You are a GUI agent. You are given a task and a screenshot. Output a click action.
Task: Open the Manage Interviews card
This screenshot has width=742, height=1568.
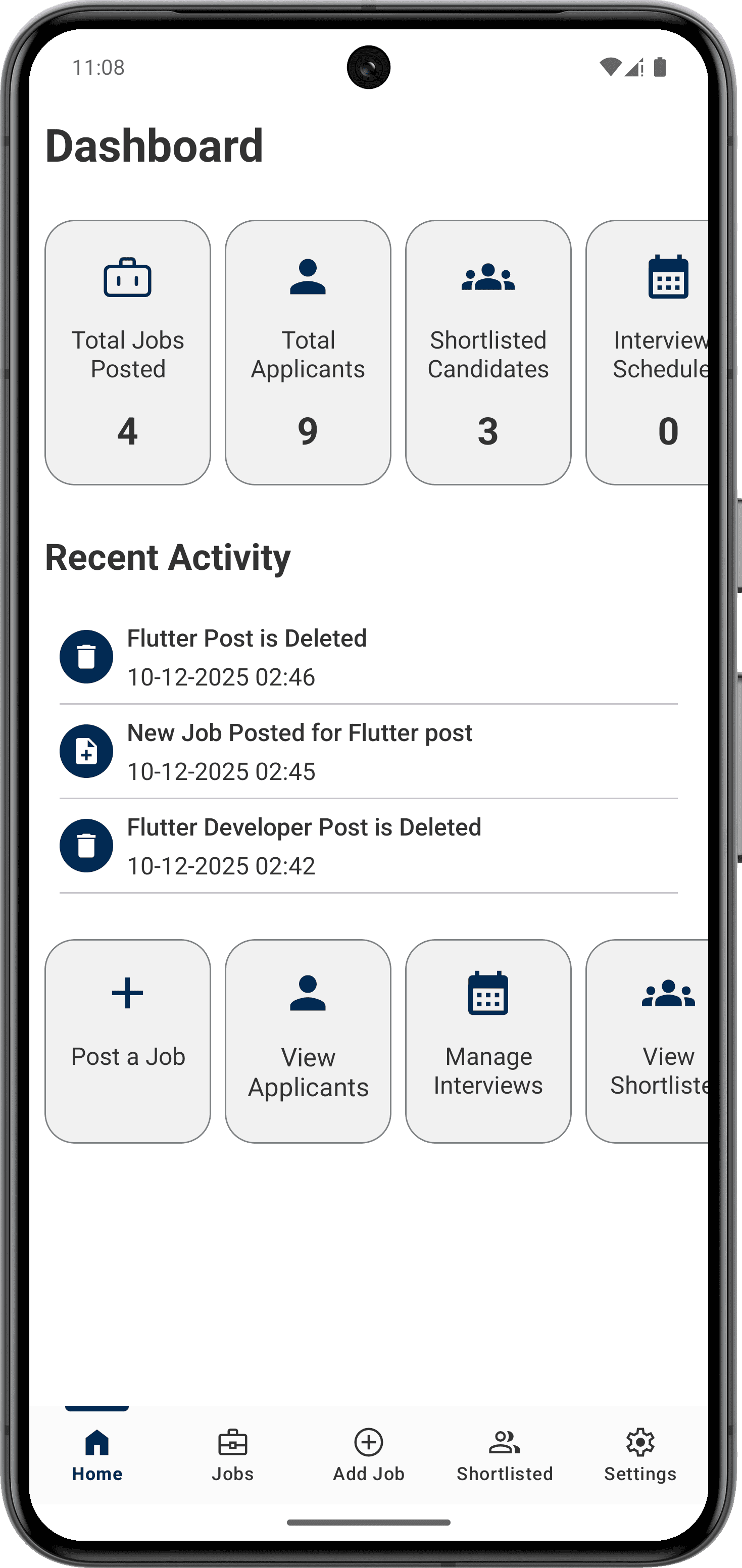click(488, 1041)
